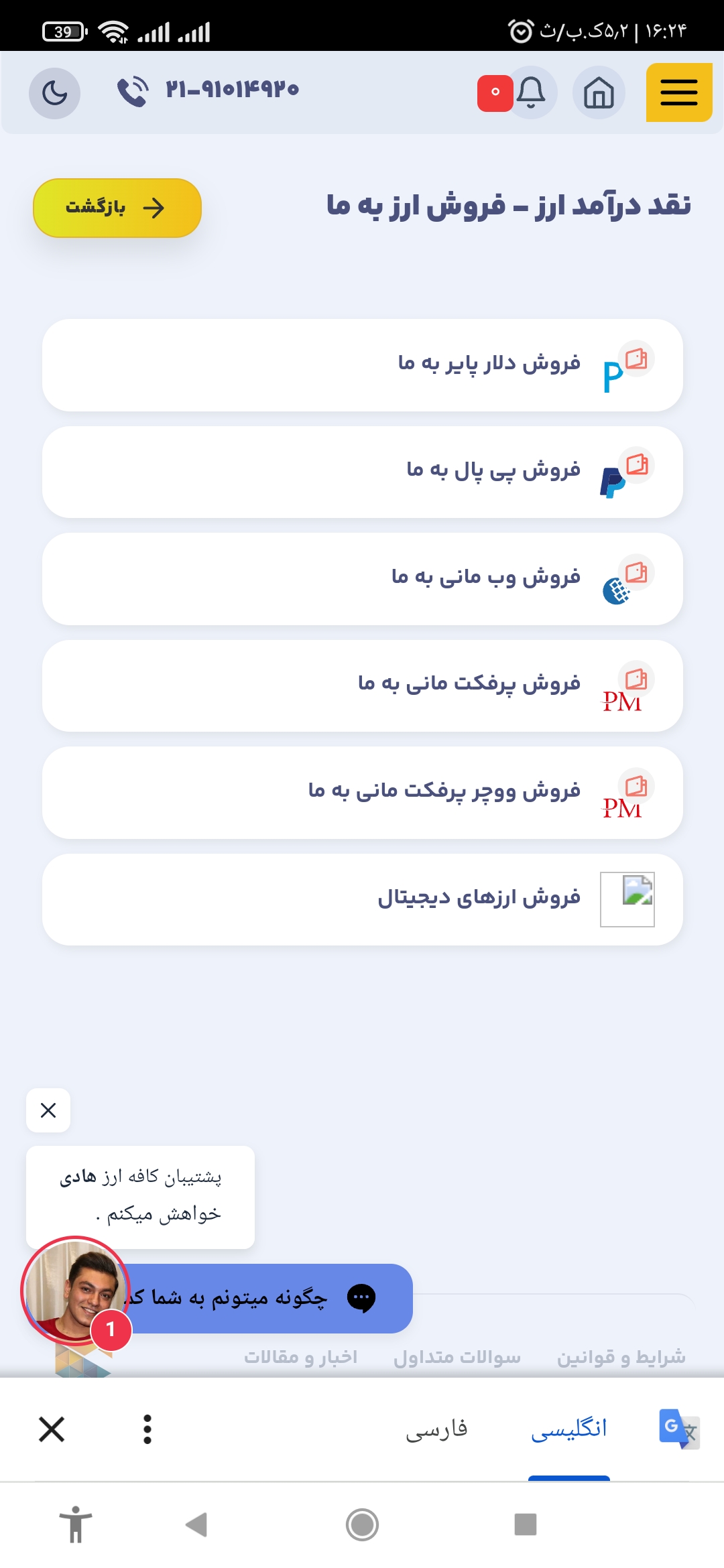Dismiss the support chat popup with X
The height and width of the screenshot is (1568, 724).
[48, 1110]
